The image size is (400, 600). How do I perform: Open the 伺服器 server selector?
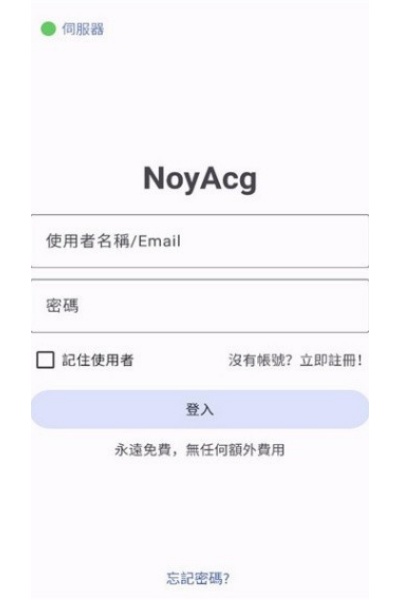coord(72,29)
